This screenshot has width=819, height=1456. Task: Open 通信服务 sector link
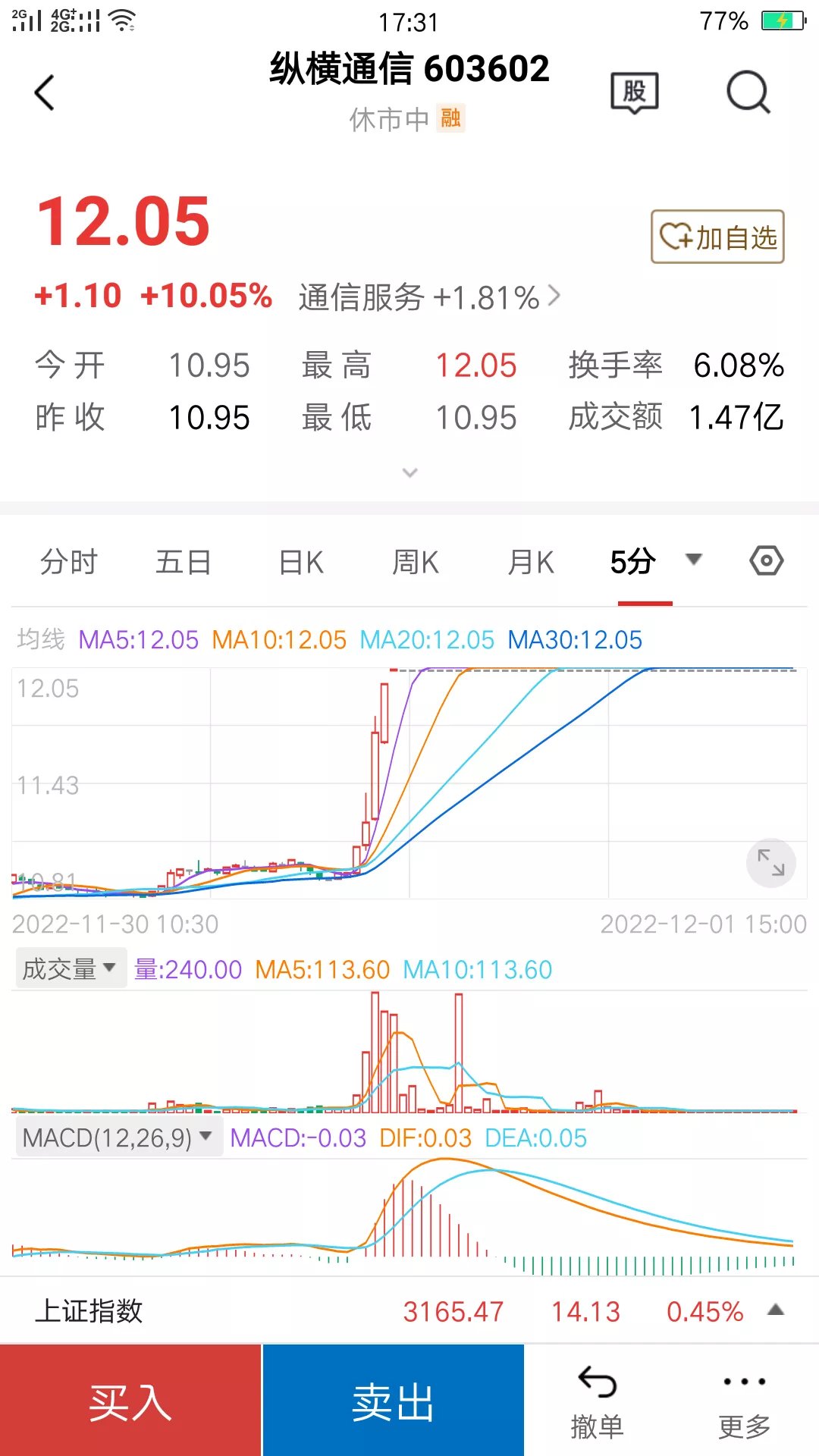[x=429, y=297]
